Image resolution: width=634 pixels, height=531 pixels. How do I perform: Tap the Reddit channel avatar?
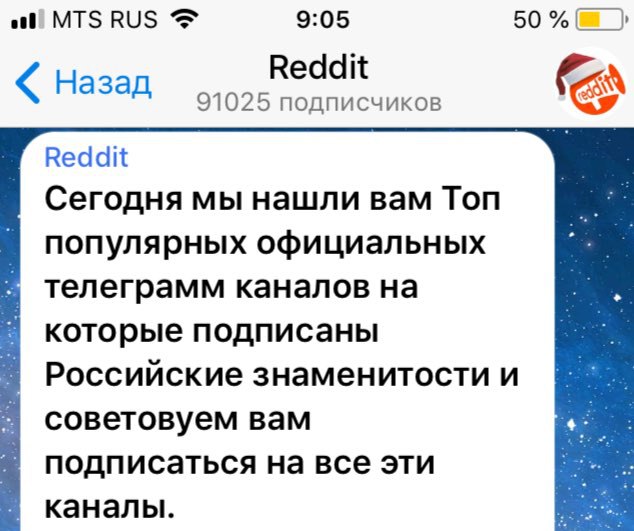tap(587, 84)
